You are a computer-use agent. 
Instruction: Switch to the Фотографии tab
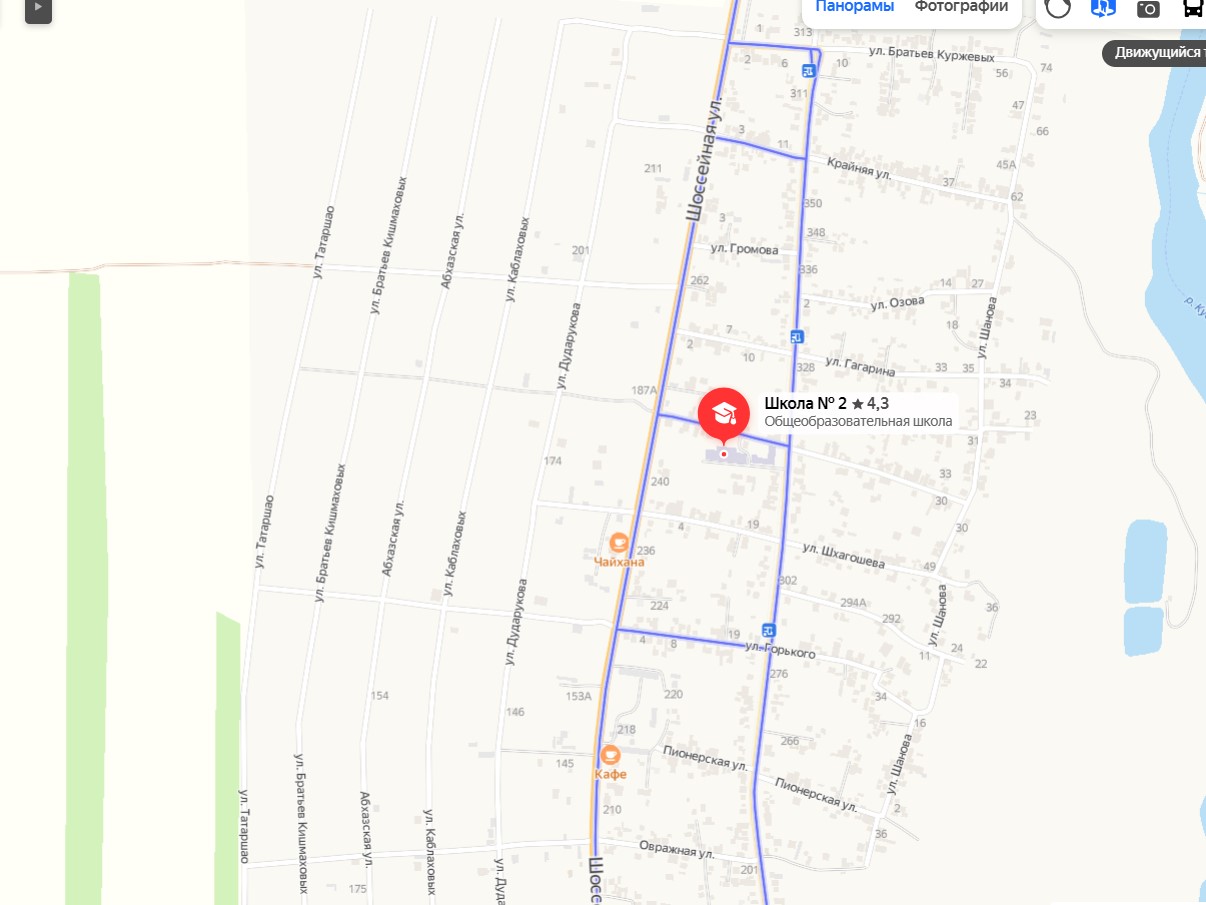pyautogui.click(x=961, y=7)
